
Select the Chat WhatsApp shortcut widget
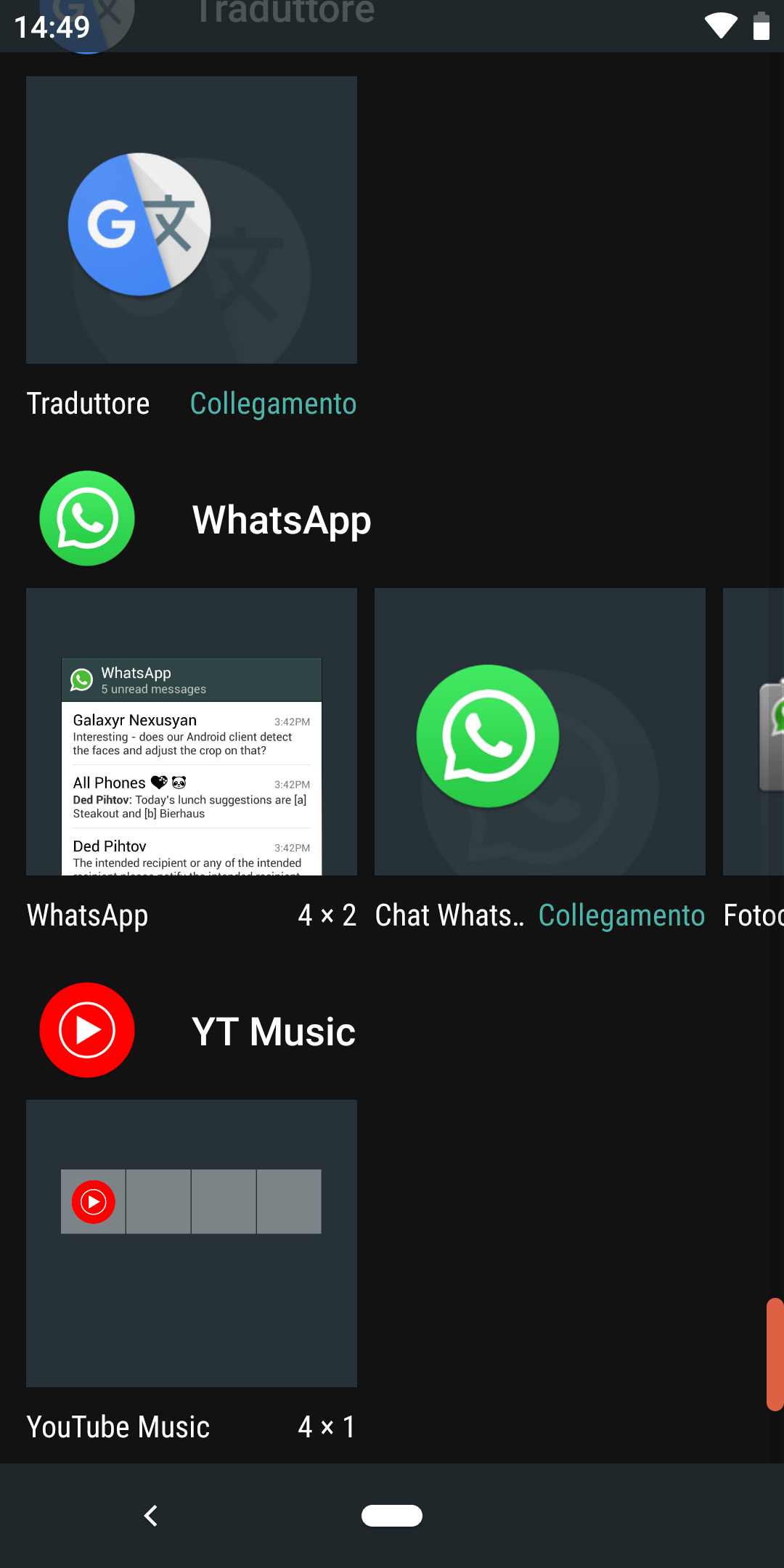540,732
